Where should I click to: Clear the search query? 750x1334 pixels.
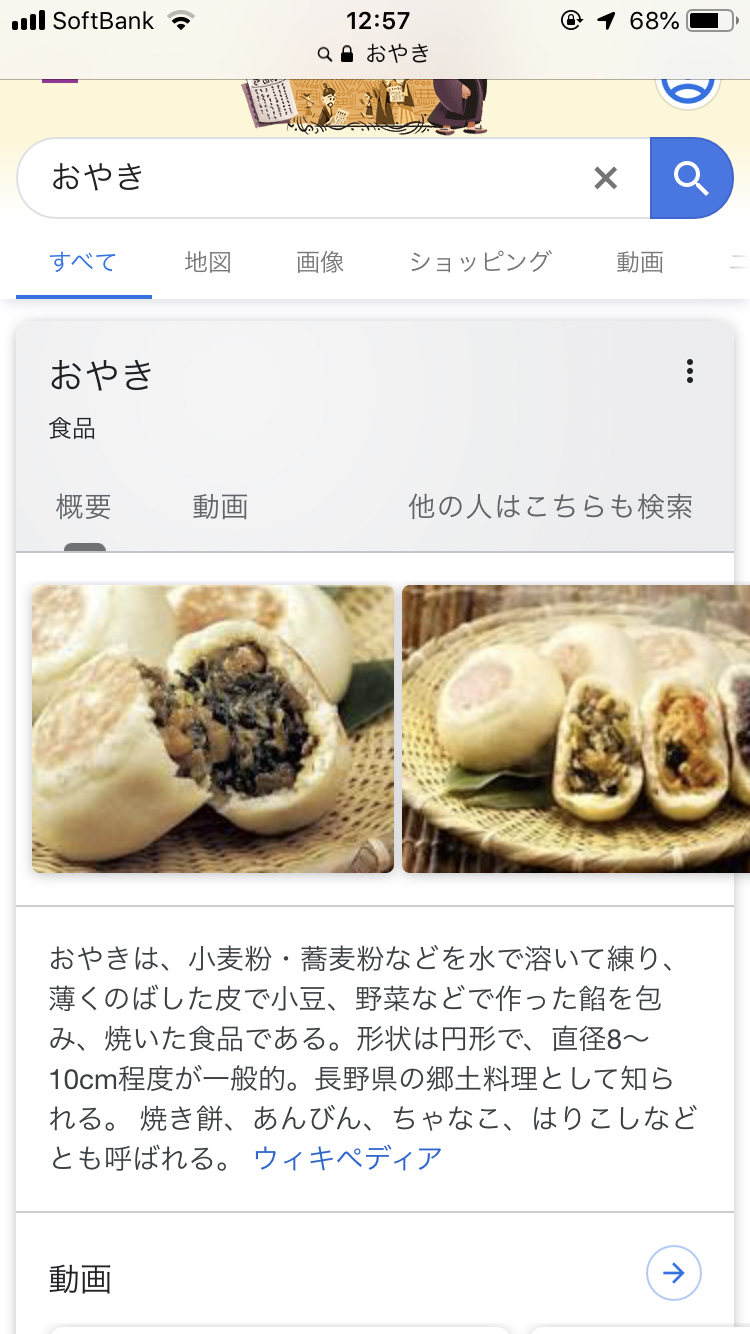pos(605,178)
